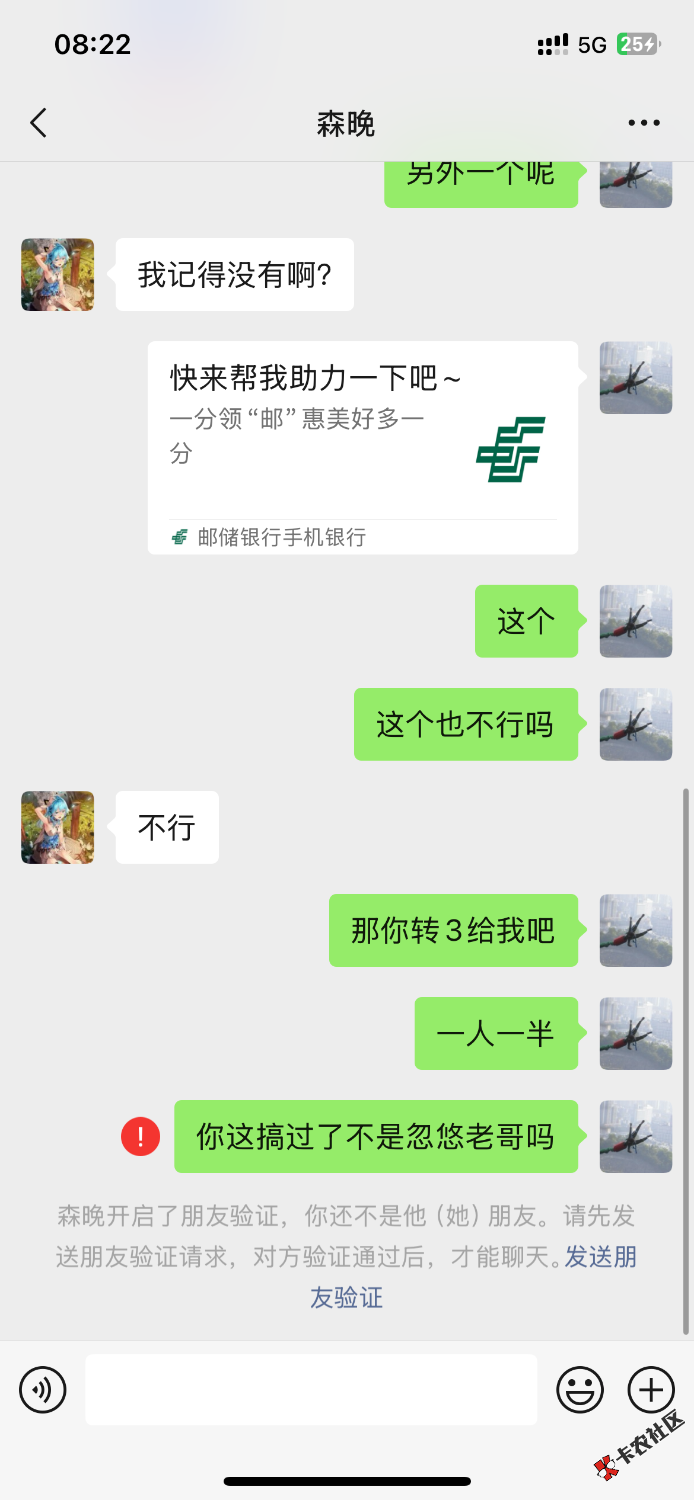Screen dimensions: 694x1500
Task: Go back from the 森晚 chat
Action: pyautogui.click(x=38, y=123)
